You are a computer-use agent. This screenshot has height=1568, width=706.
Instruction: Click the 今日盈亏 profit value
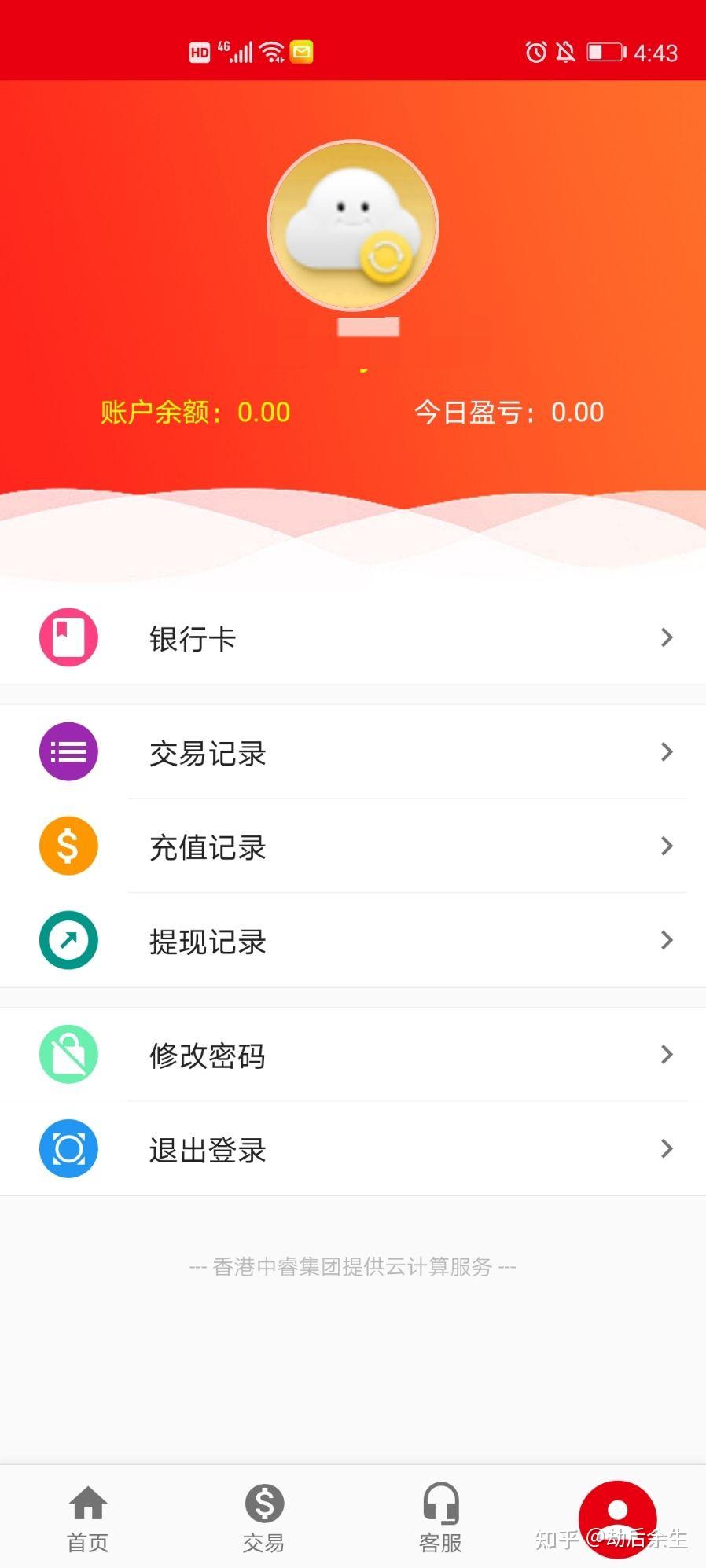pos(576,412)
